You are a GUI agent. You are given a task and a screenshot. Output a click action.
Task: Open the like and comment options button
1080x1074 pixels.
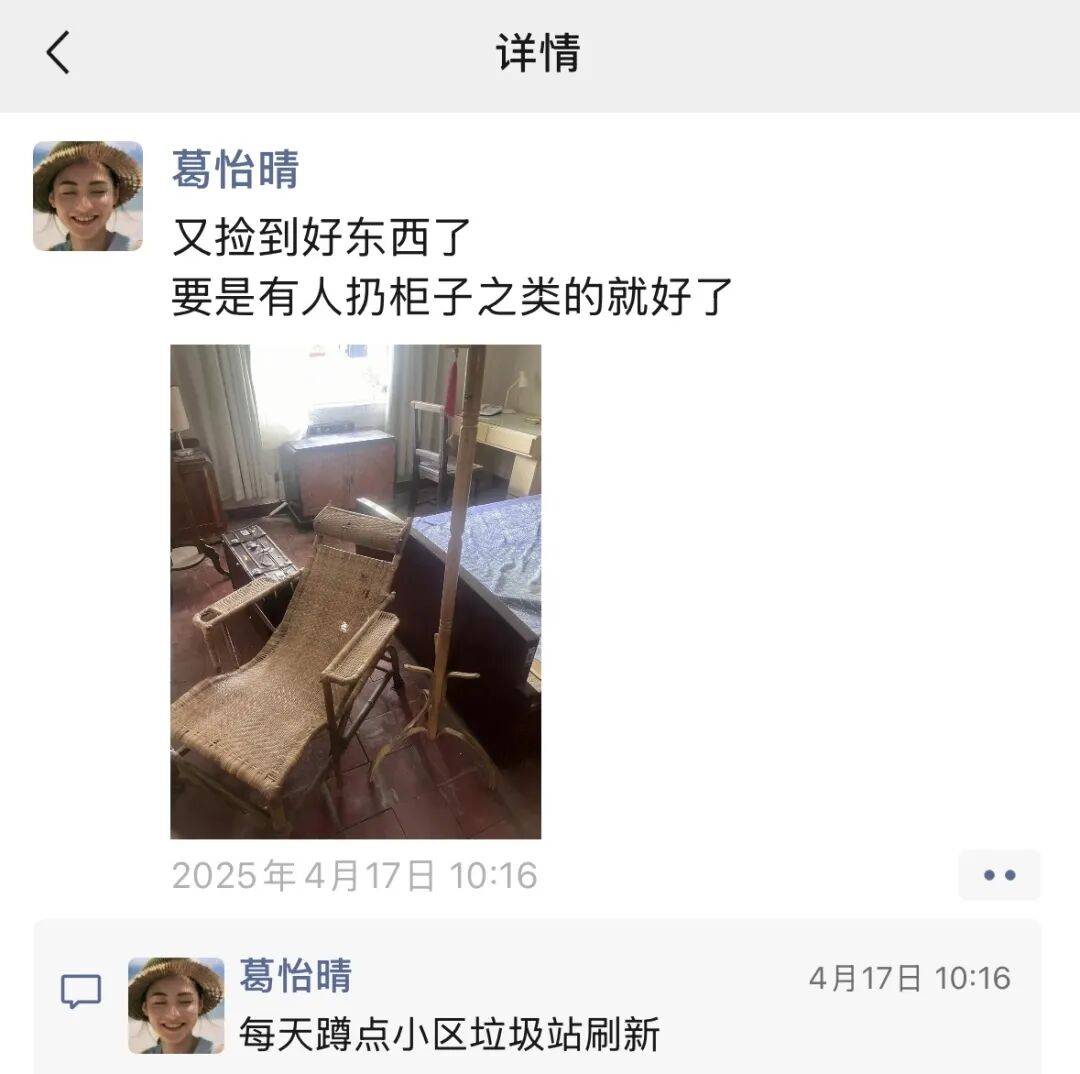click(x=999, y=875)
